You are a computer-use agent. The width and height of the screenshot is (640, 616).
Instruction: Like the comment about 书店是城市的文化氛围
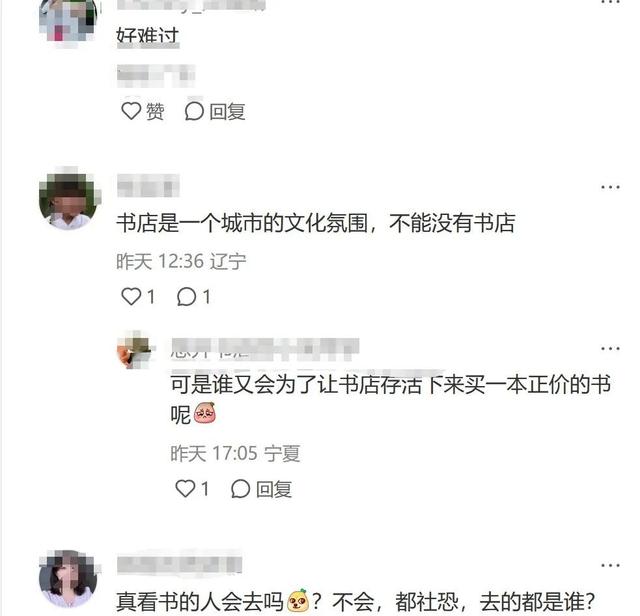[x=138, y=297]
